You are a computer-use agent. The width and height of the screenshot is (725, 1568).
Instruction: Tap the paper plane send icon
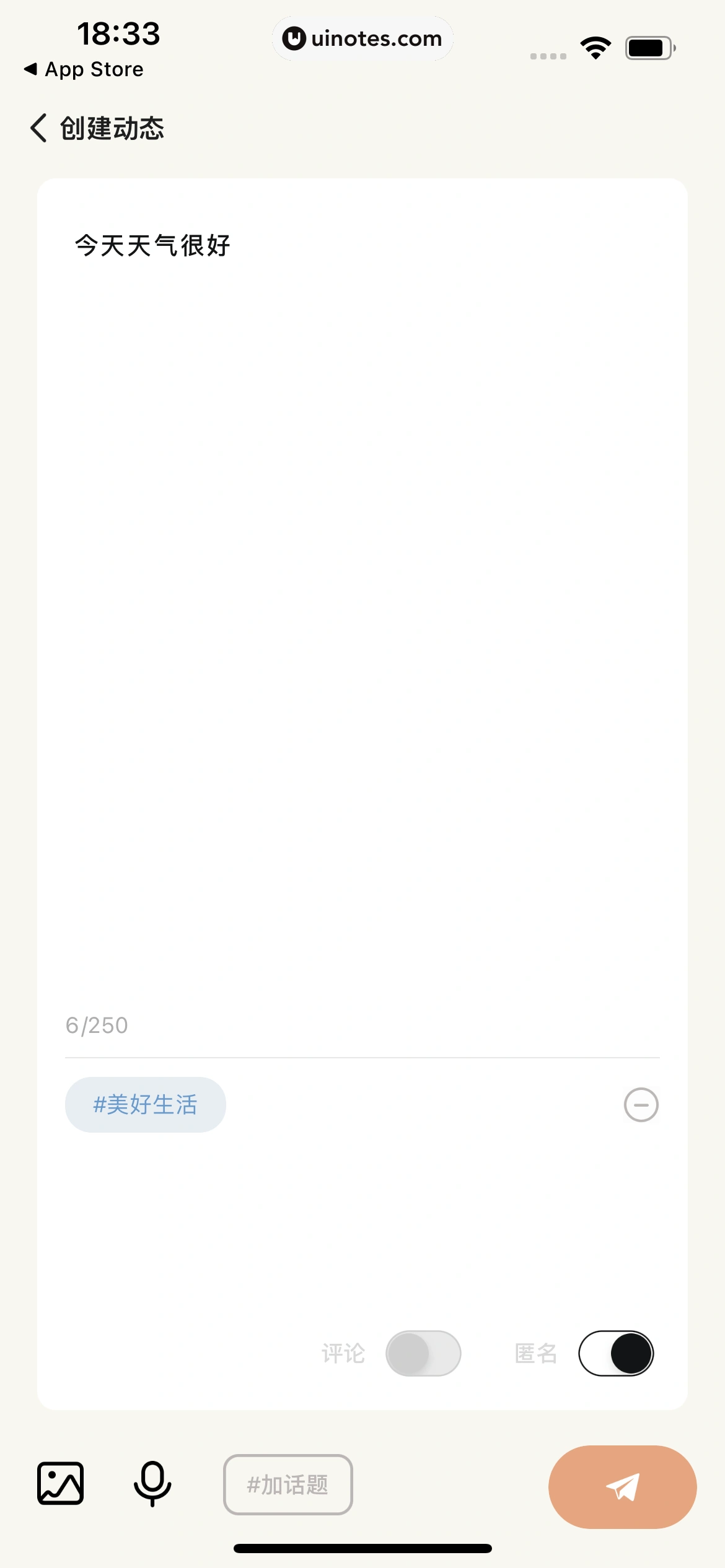[x=623, y=1487]
